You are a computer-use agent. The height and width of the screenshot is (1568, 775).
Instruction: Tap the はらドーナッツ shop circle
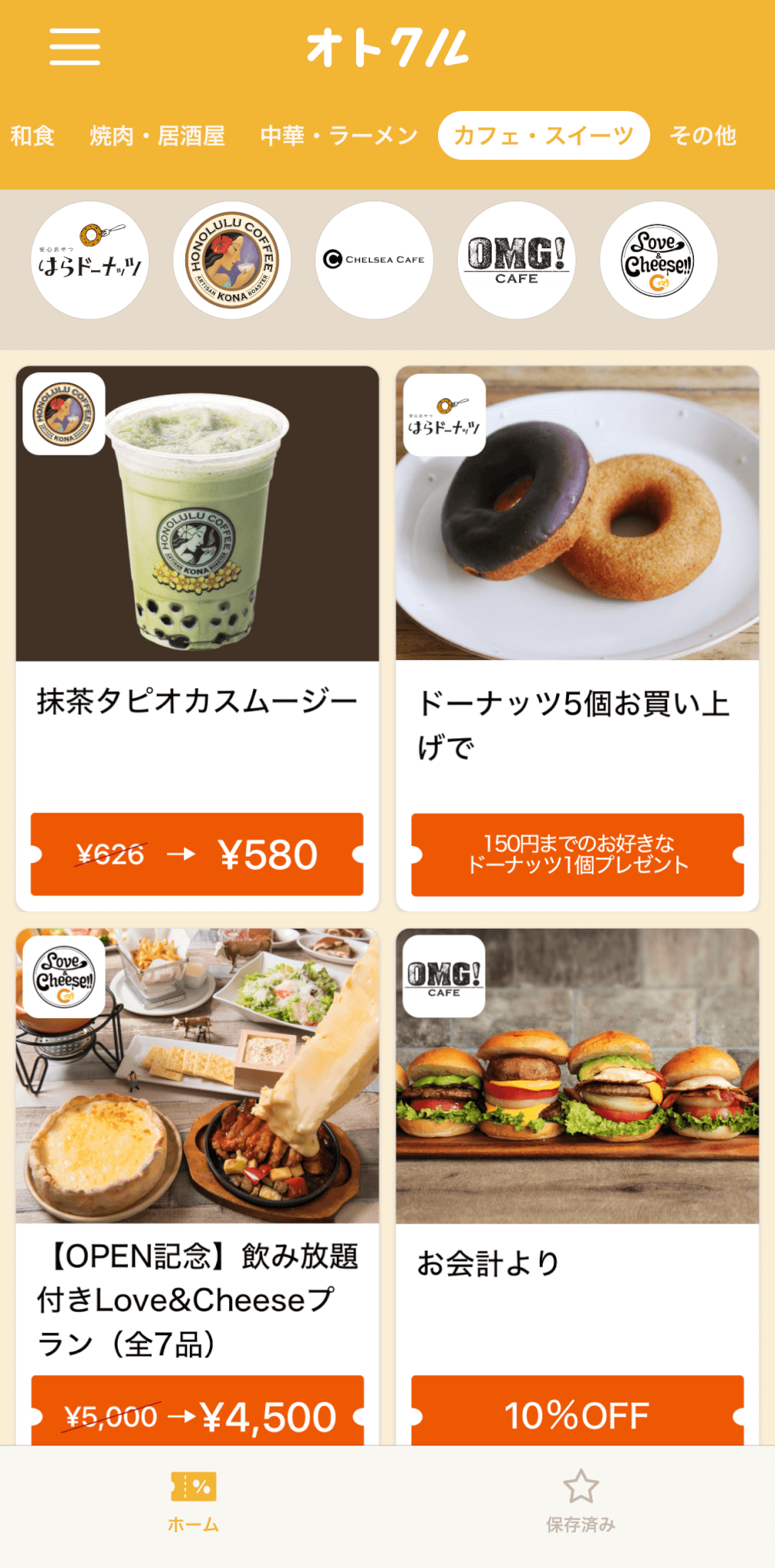pos(90,260)
